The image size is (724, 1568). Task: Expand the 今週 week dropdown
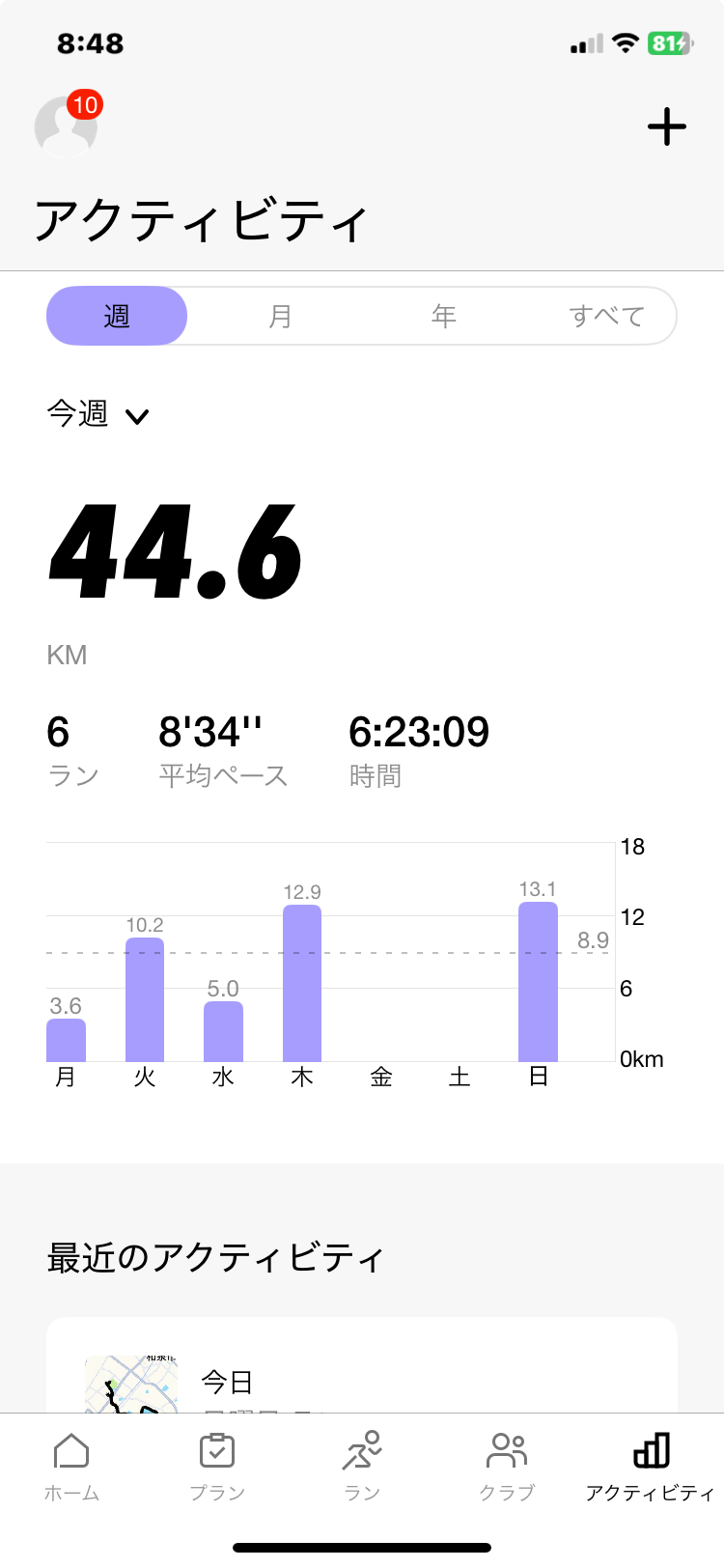(x=97, y=414)
